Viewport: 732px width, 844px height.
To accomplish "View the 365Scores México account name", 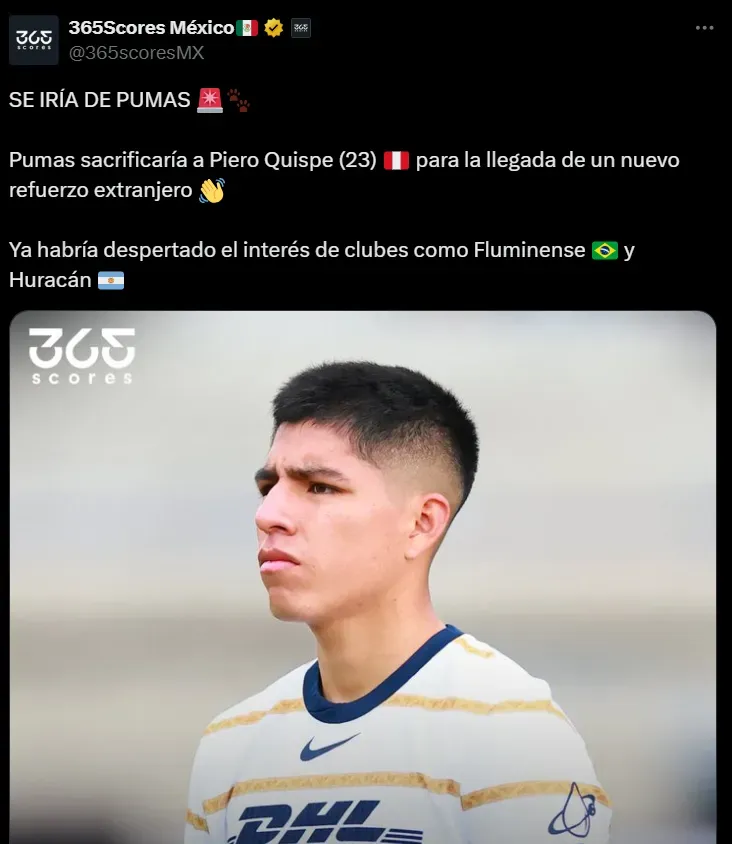I will (150, 28).
